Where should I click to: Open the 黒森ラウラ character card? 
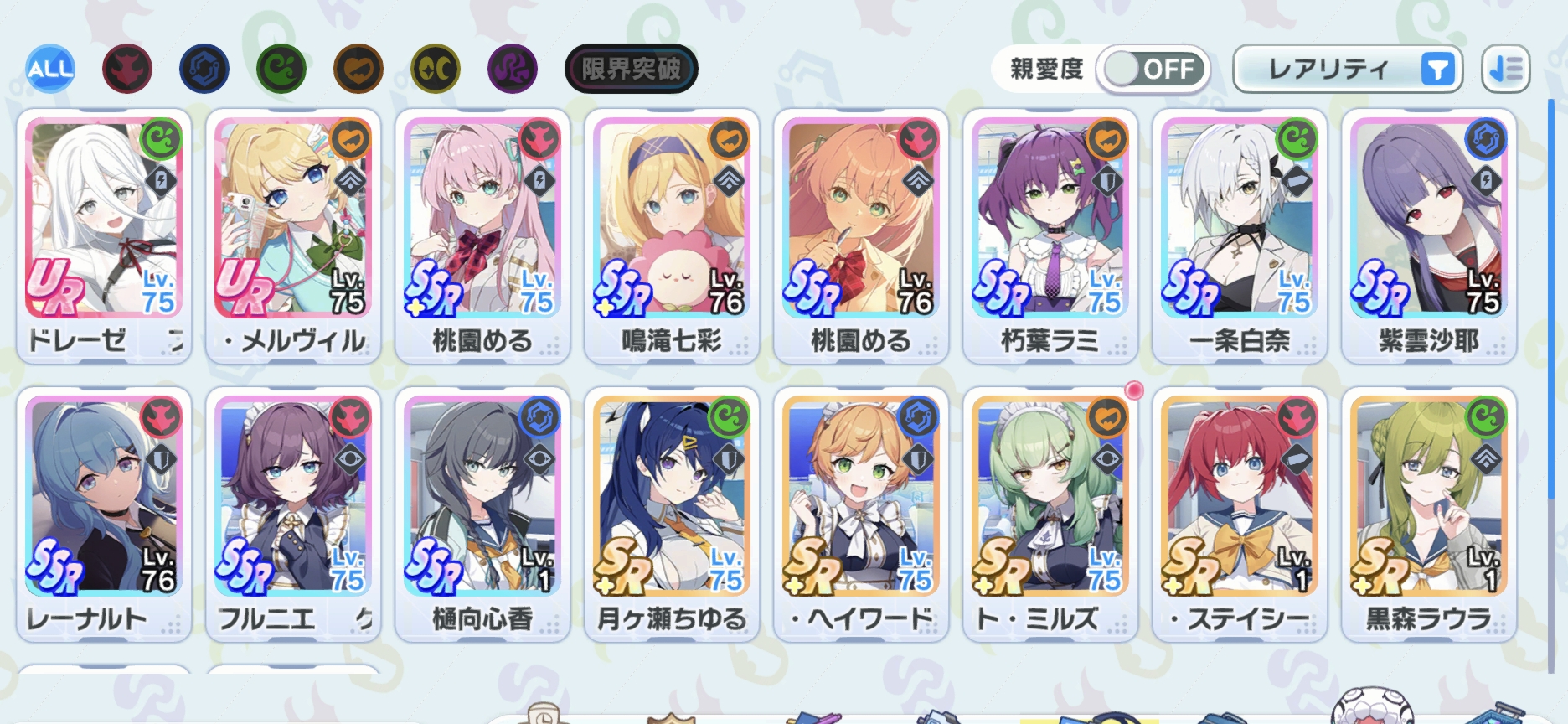[1429, 513]
